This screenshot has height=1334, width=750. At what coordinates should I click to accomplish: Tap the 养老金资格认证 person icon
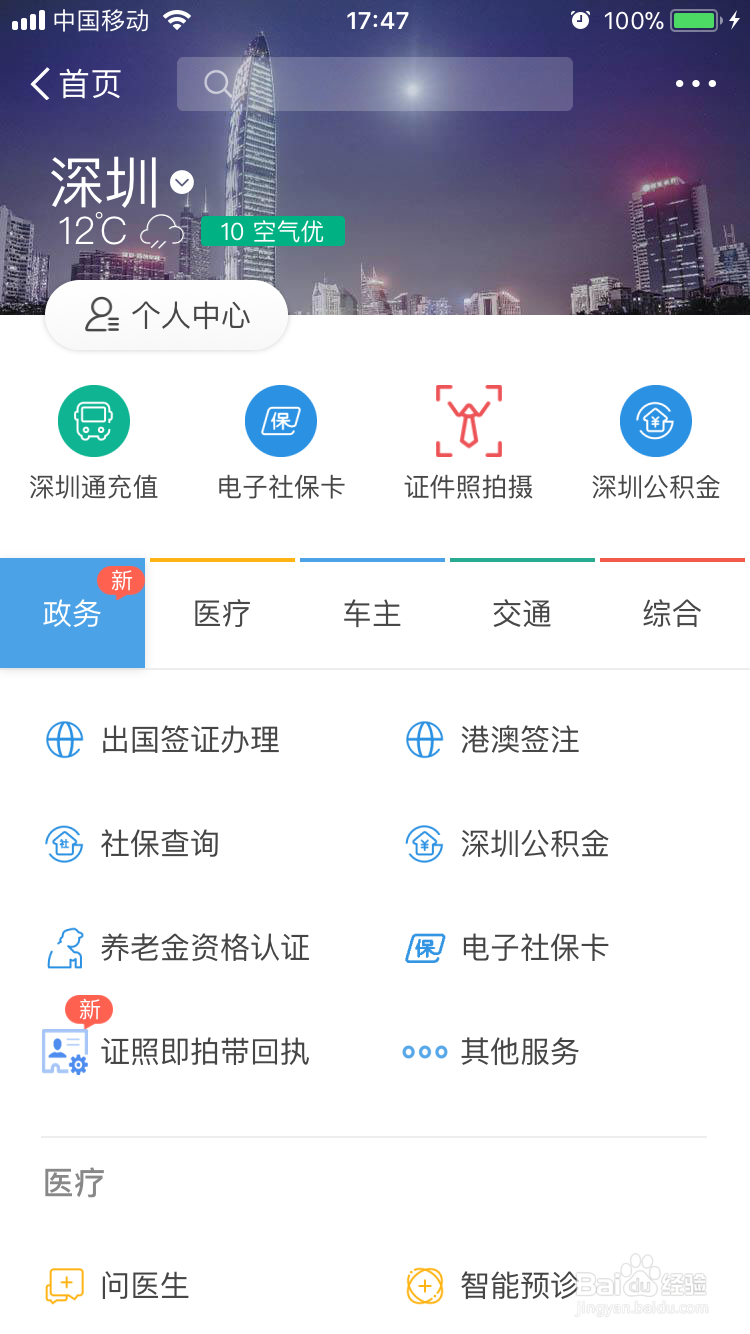click(64, 948)
